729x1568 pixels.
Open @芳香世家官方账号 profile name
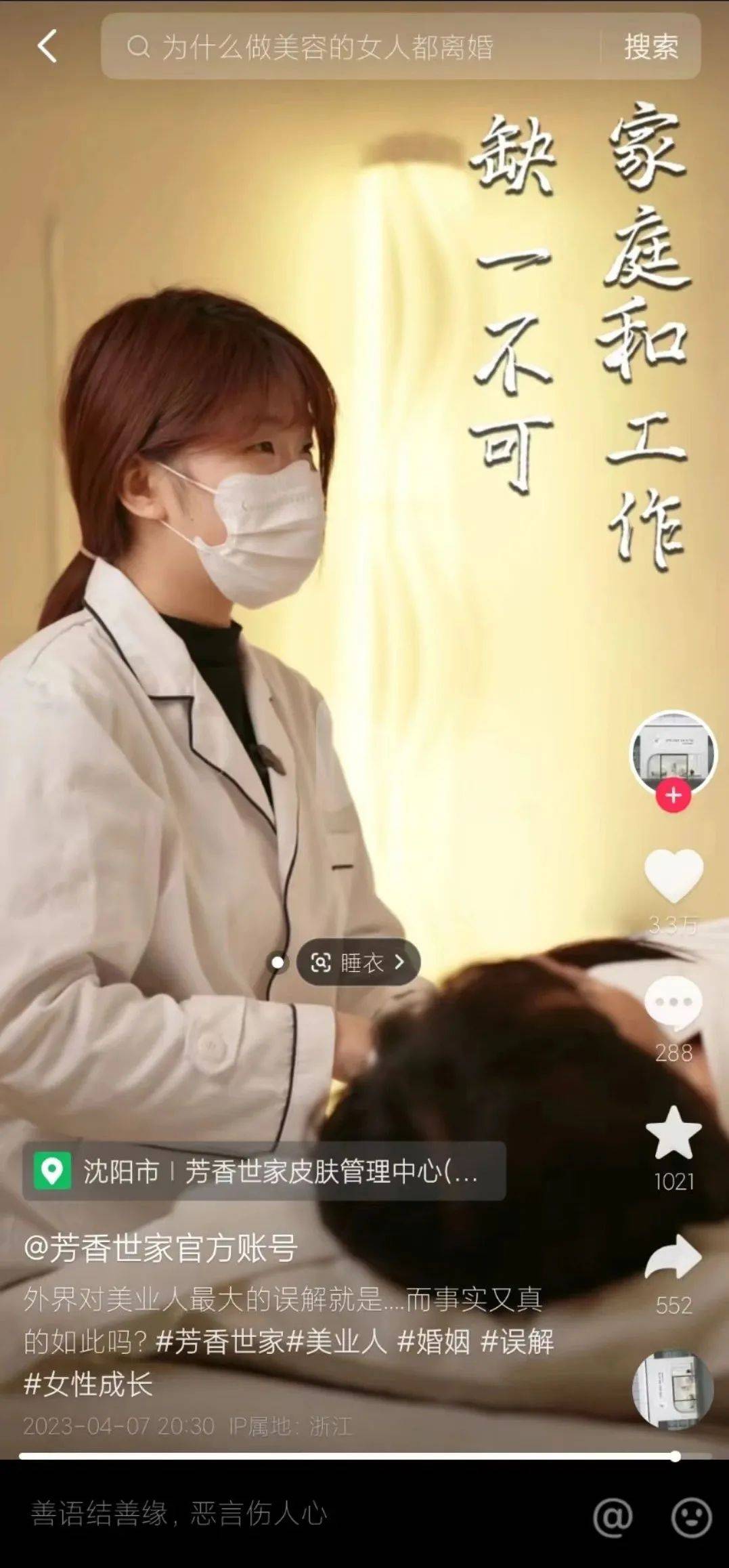(x=160, y=1248)
